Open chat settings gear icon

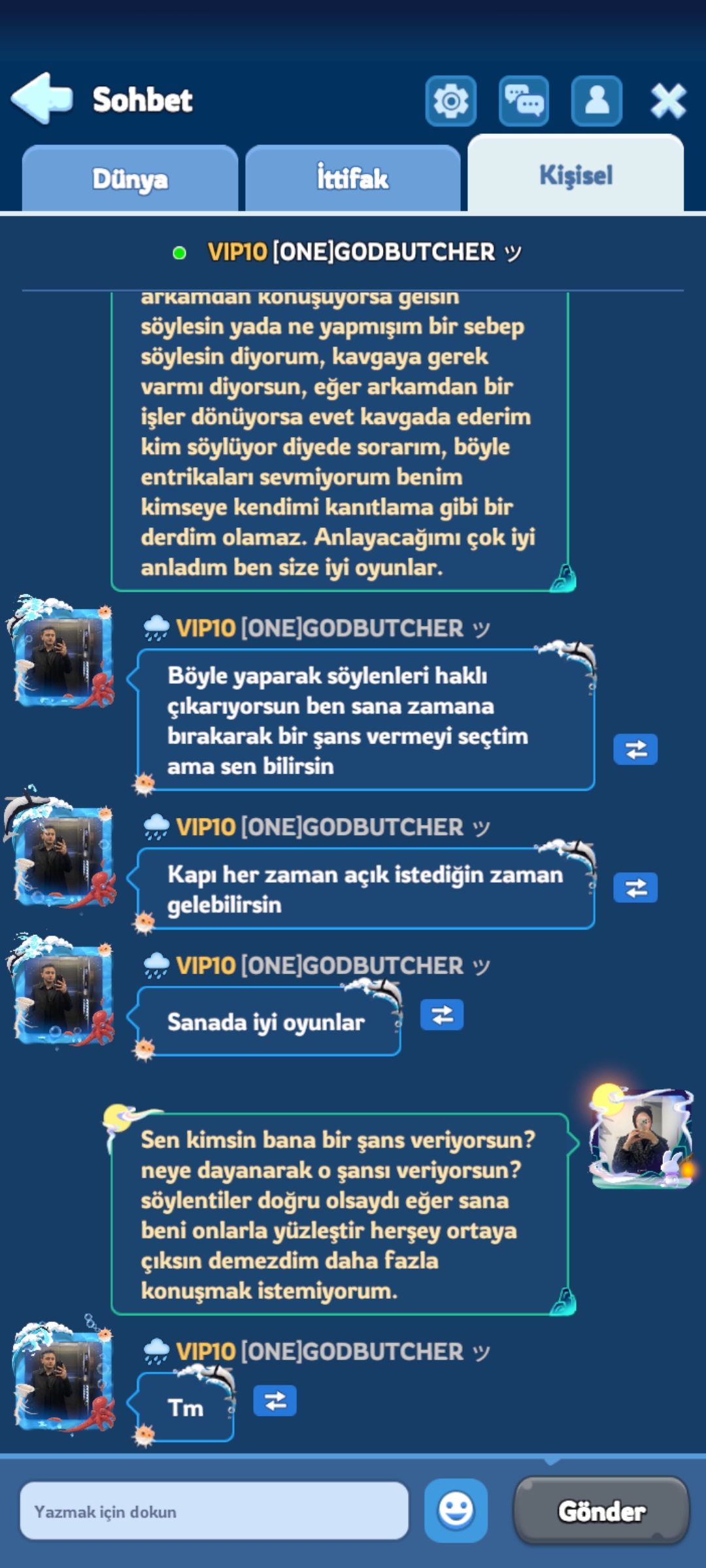[451, 101]
